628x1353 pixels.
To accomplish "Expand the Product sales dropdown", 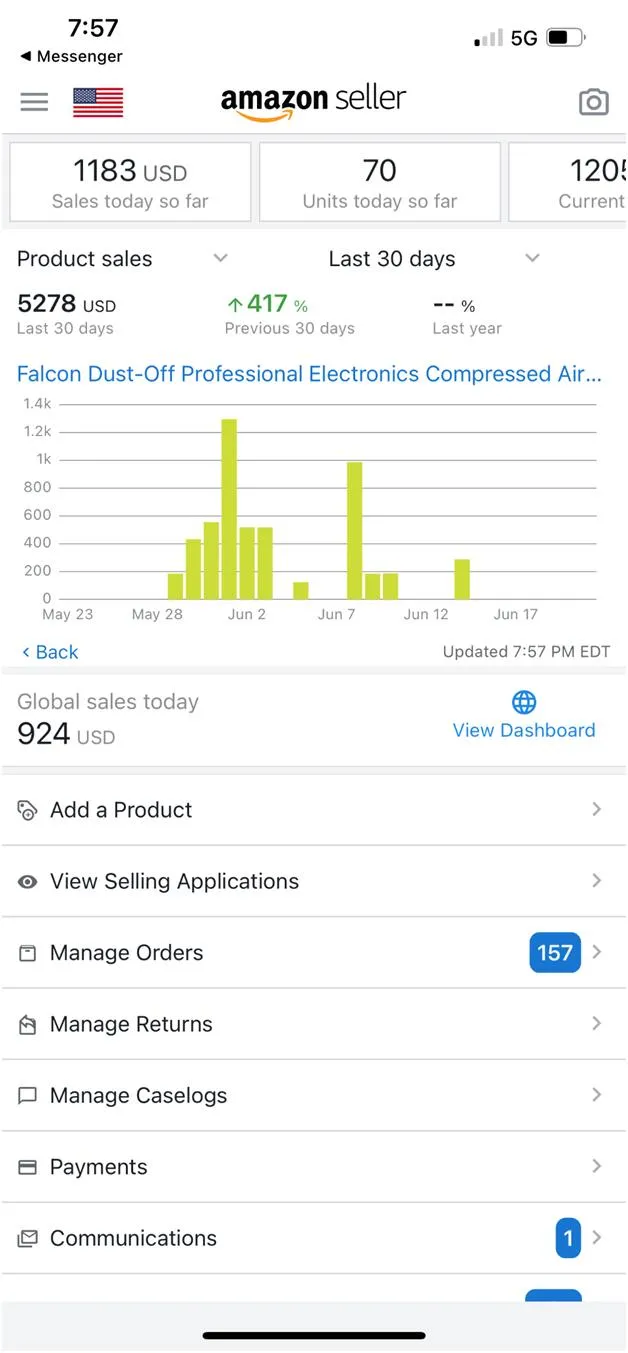I will 123,259.
